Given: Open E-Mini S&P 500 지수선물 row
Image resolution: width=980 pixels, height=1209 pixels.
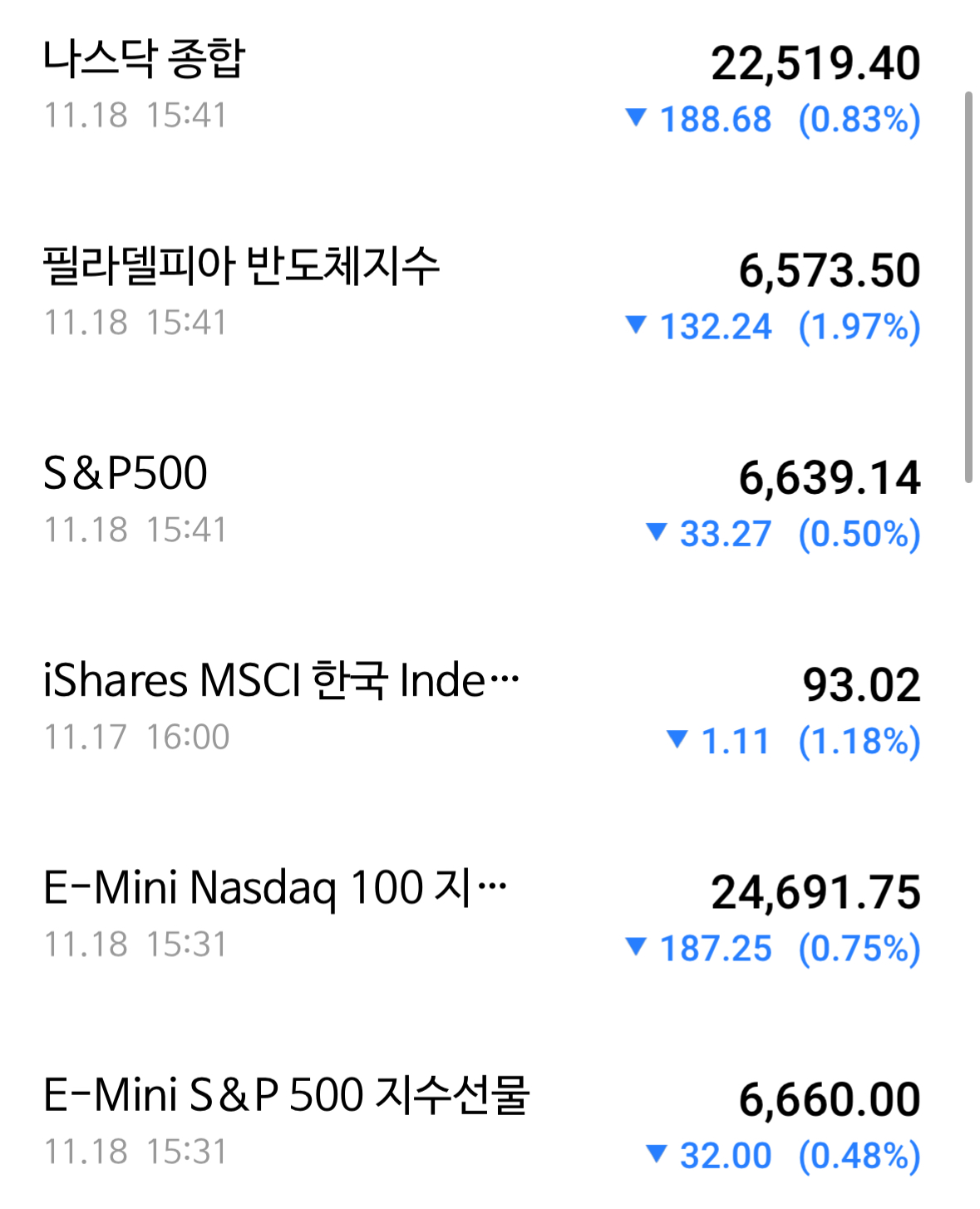Looking at the screenshot, I should click(x=482, y=1123).
